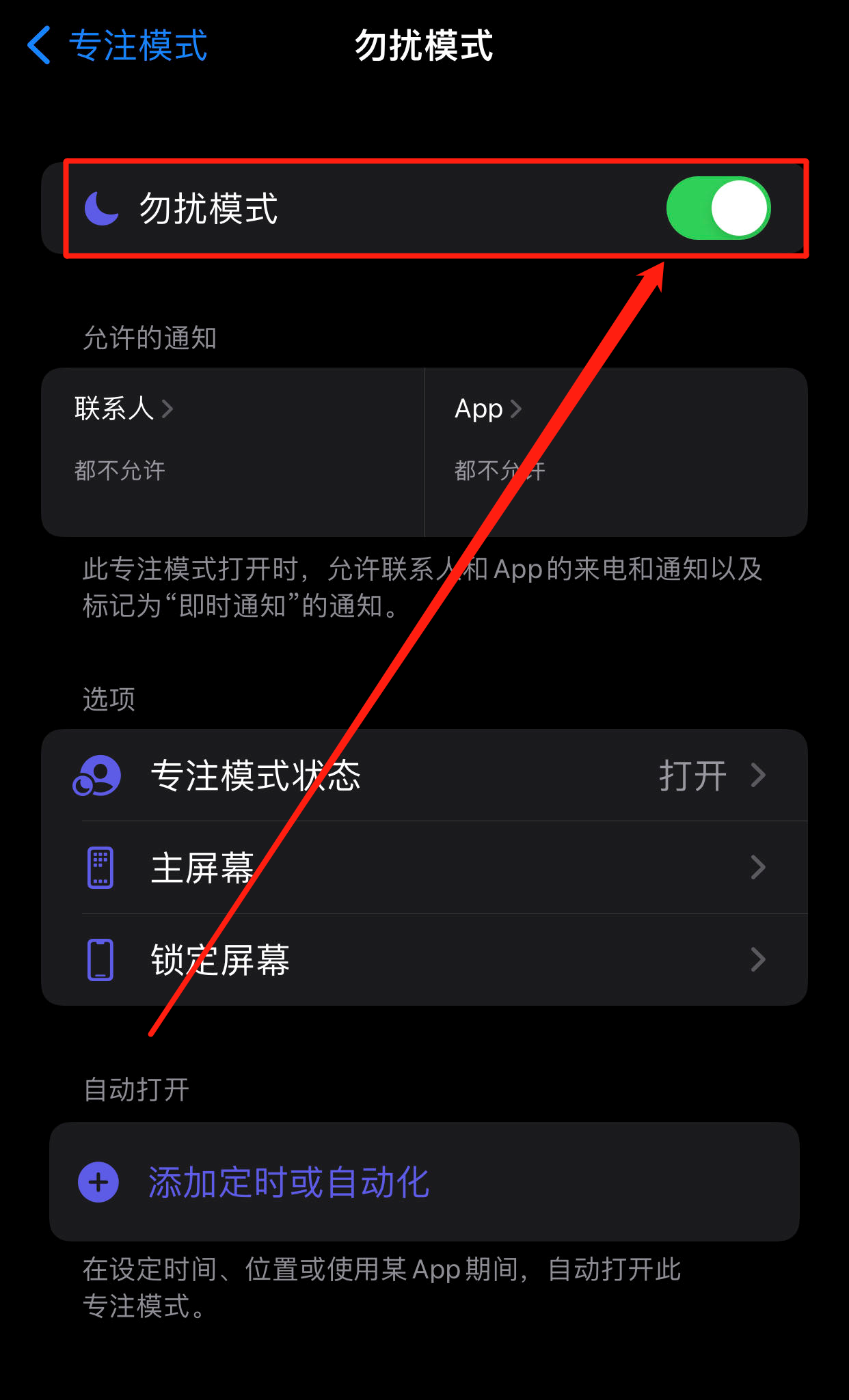Select the crescent moon Do Not Disturb icon
Image resolution: width=849 pixels, height=1400 pixels.
101,208
